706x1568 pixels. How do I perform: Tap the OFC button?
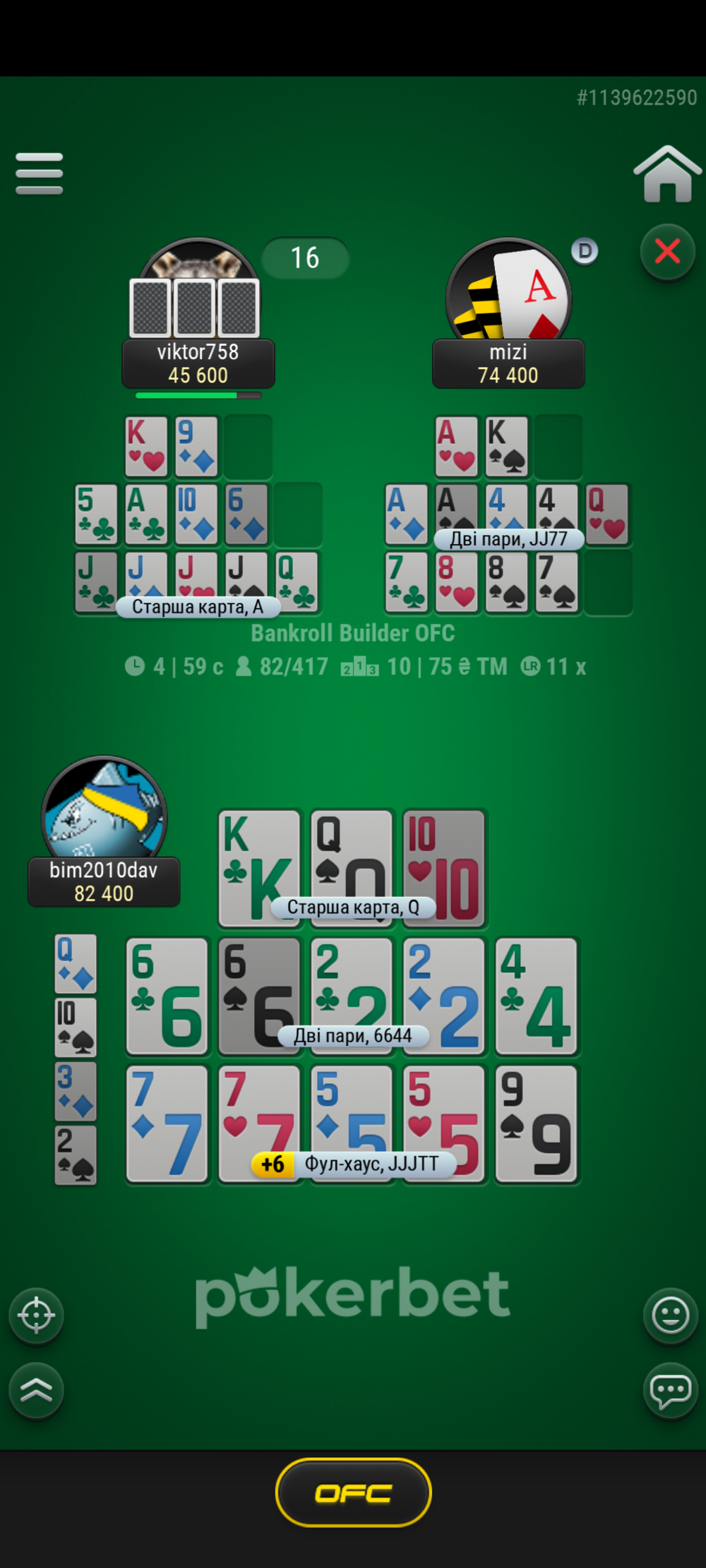pyautogui.click(x=353, y=1492)
